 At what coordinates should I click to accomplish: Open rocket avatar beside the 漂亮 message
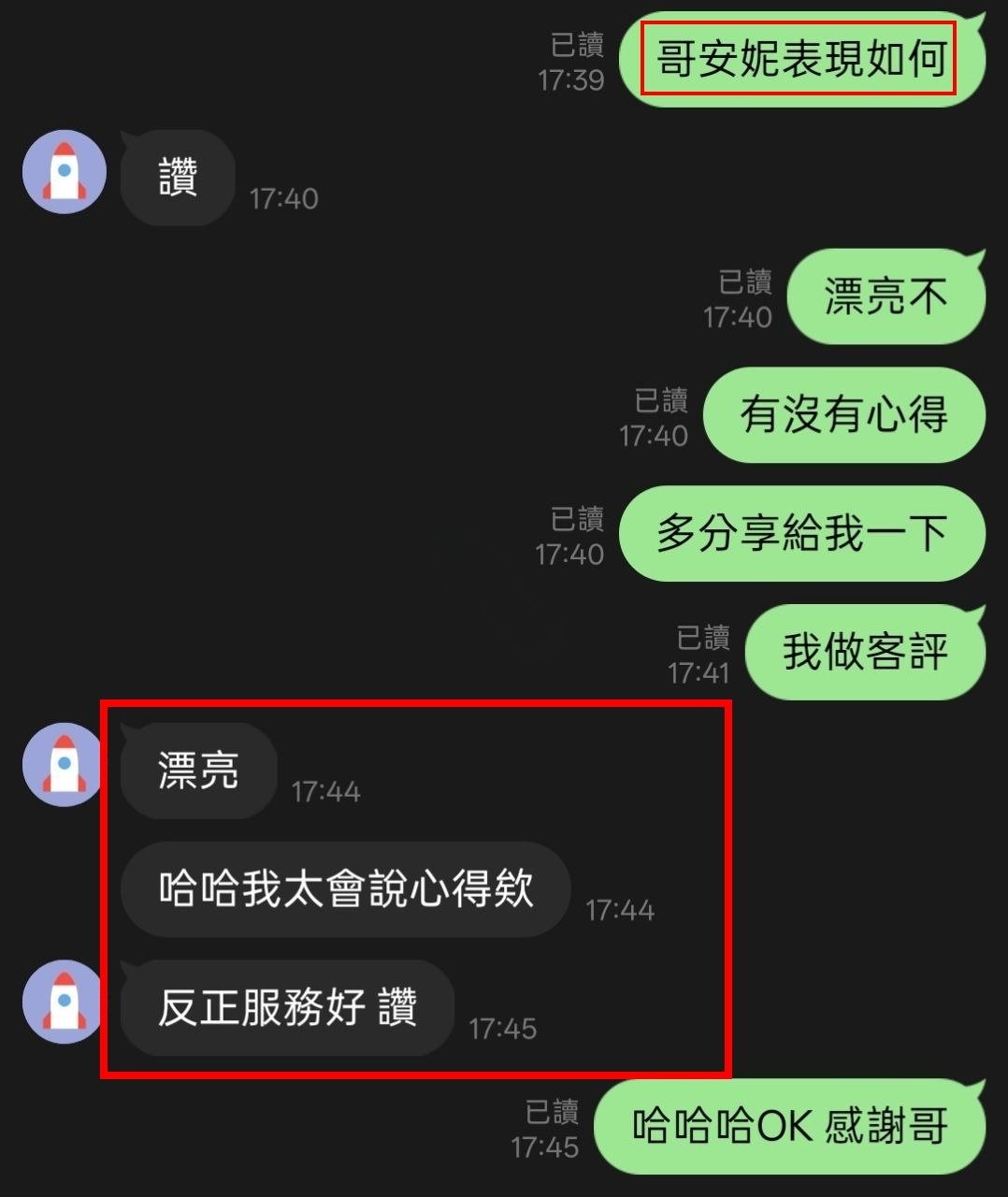click(64, 764)
